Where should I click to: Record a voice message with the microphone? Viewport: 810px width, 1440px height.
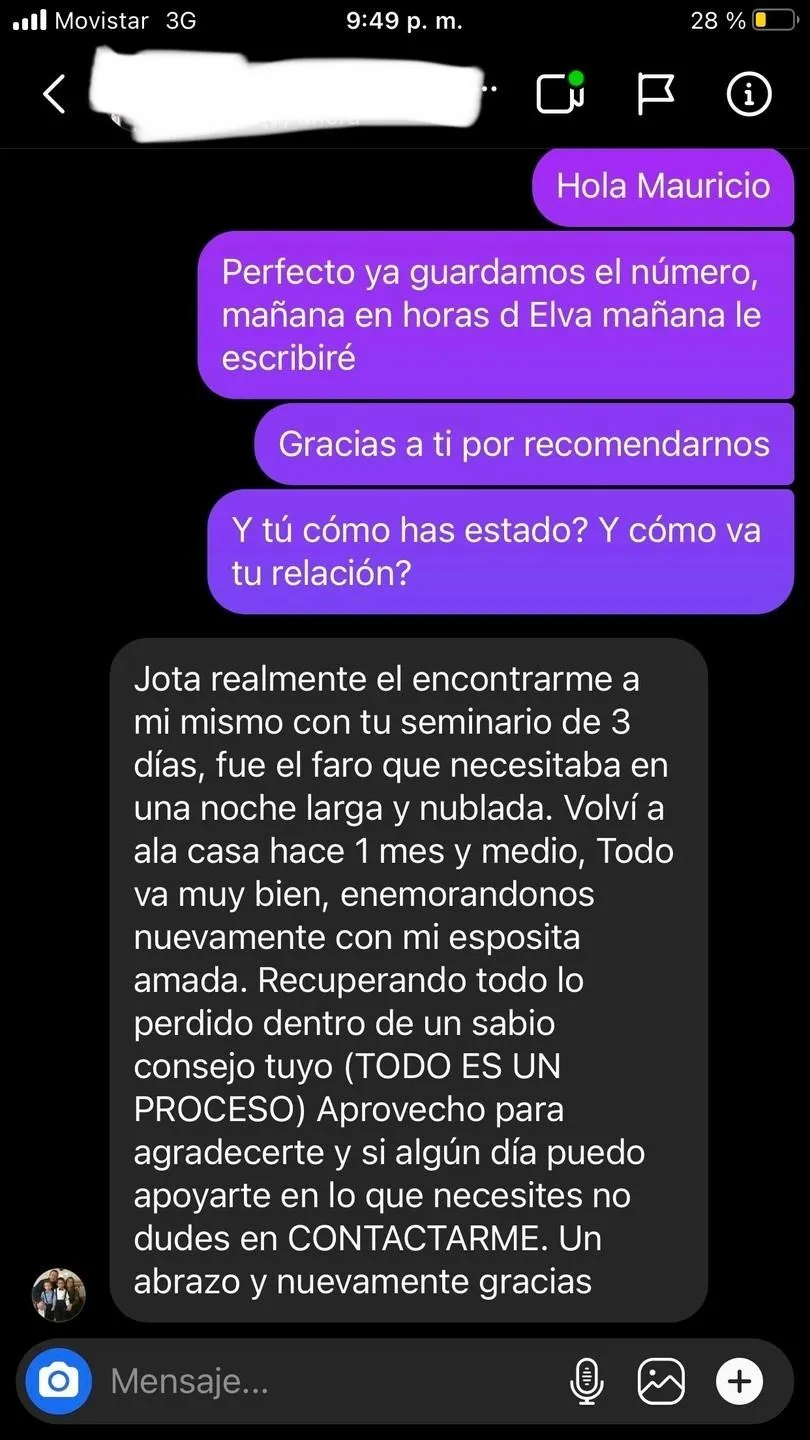pyautogui.click(x=586, y=1382)
